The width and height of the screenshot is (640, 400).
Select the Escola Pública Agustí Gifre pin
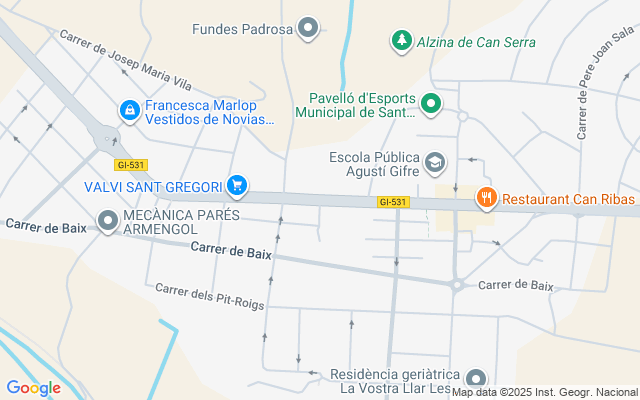point(435,163)
